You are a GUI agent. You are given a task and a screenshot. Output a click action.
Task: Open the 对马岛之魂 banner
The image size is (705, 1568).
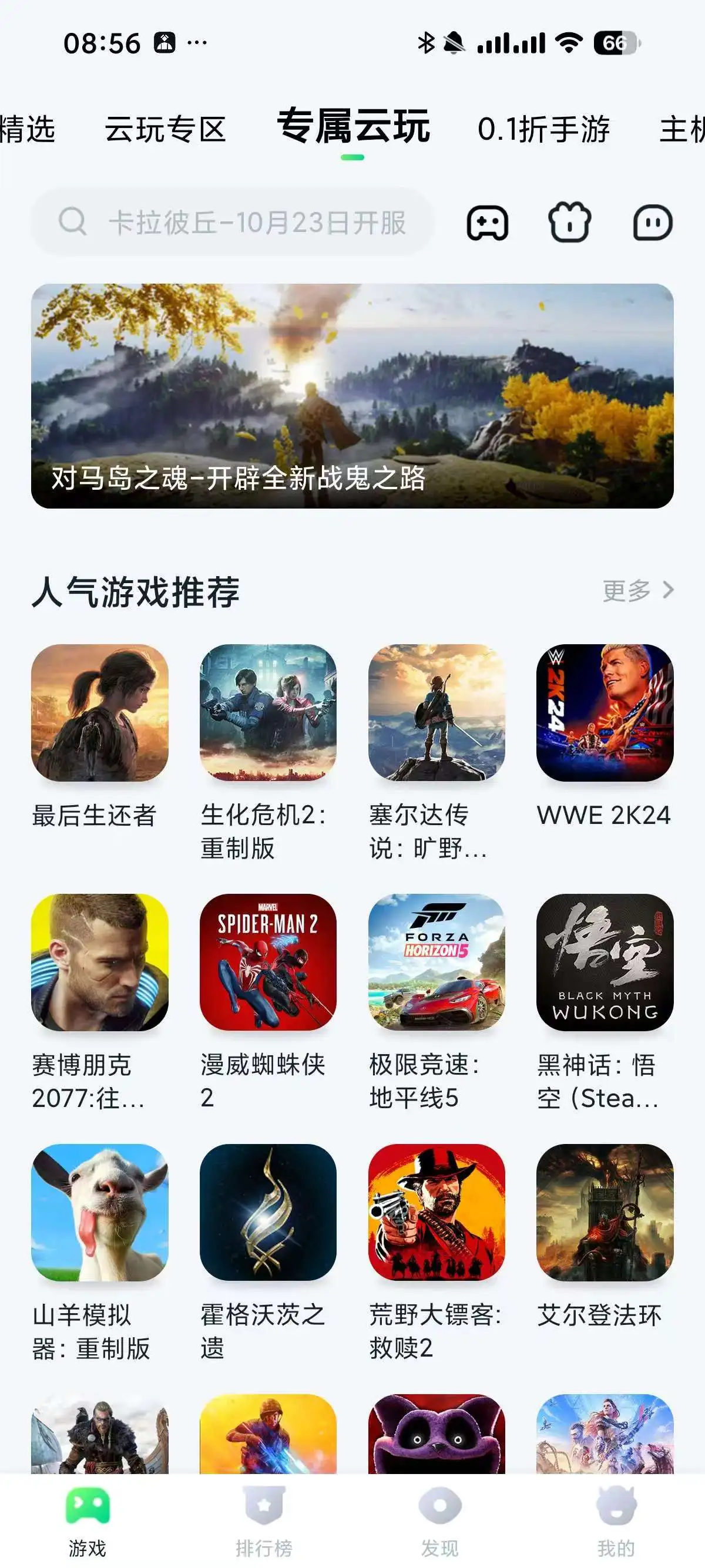(352, 397)
